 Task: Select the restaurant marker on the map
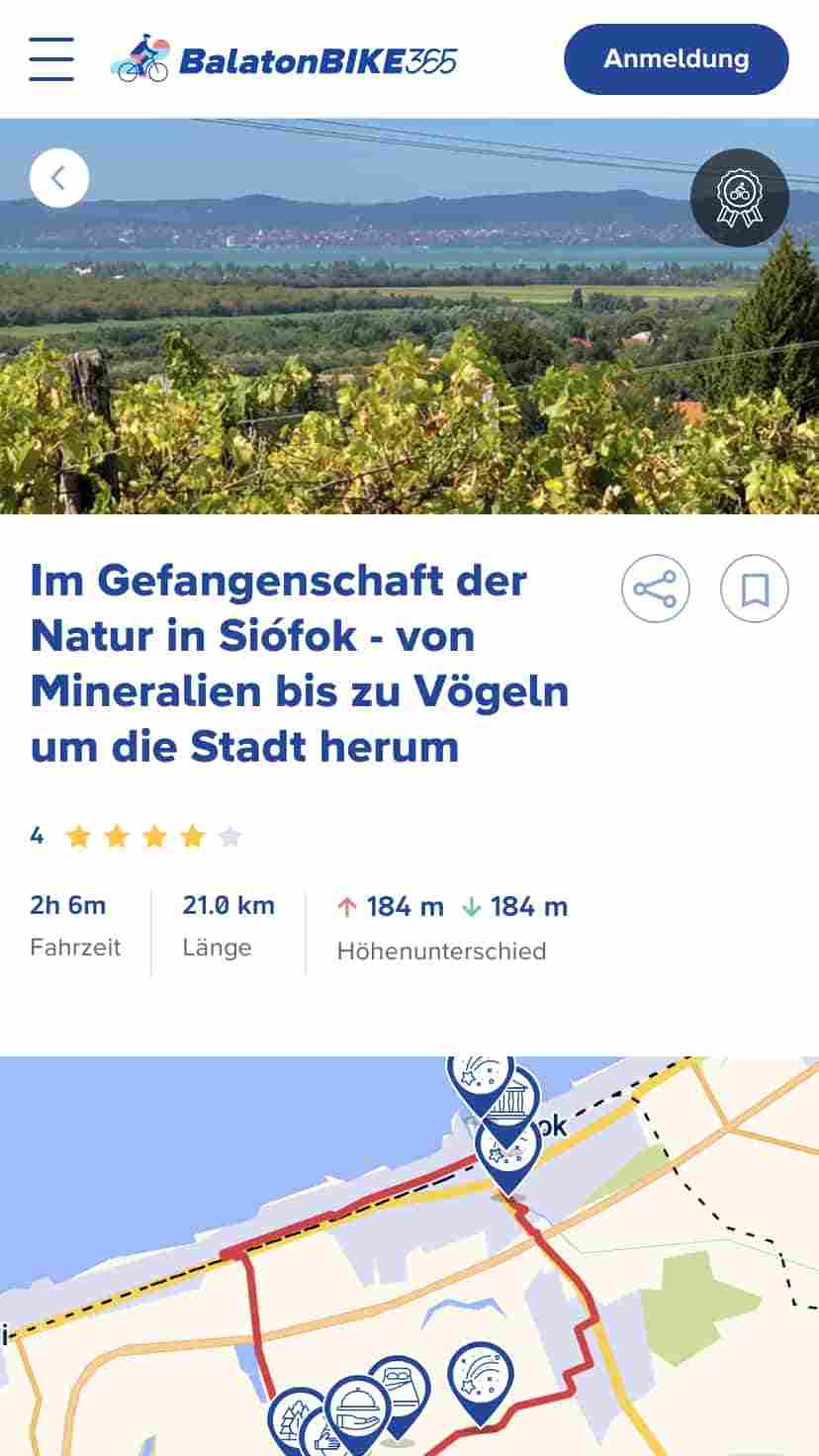(x=358, y=1407)
